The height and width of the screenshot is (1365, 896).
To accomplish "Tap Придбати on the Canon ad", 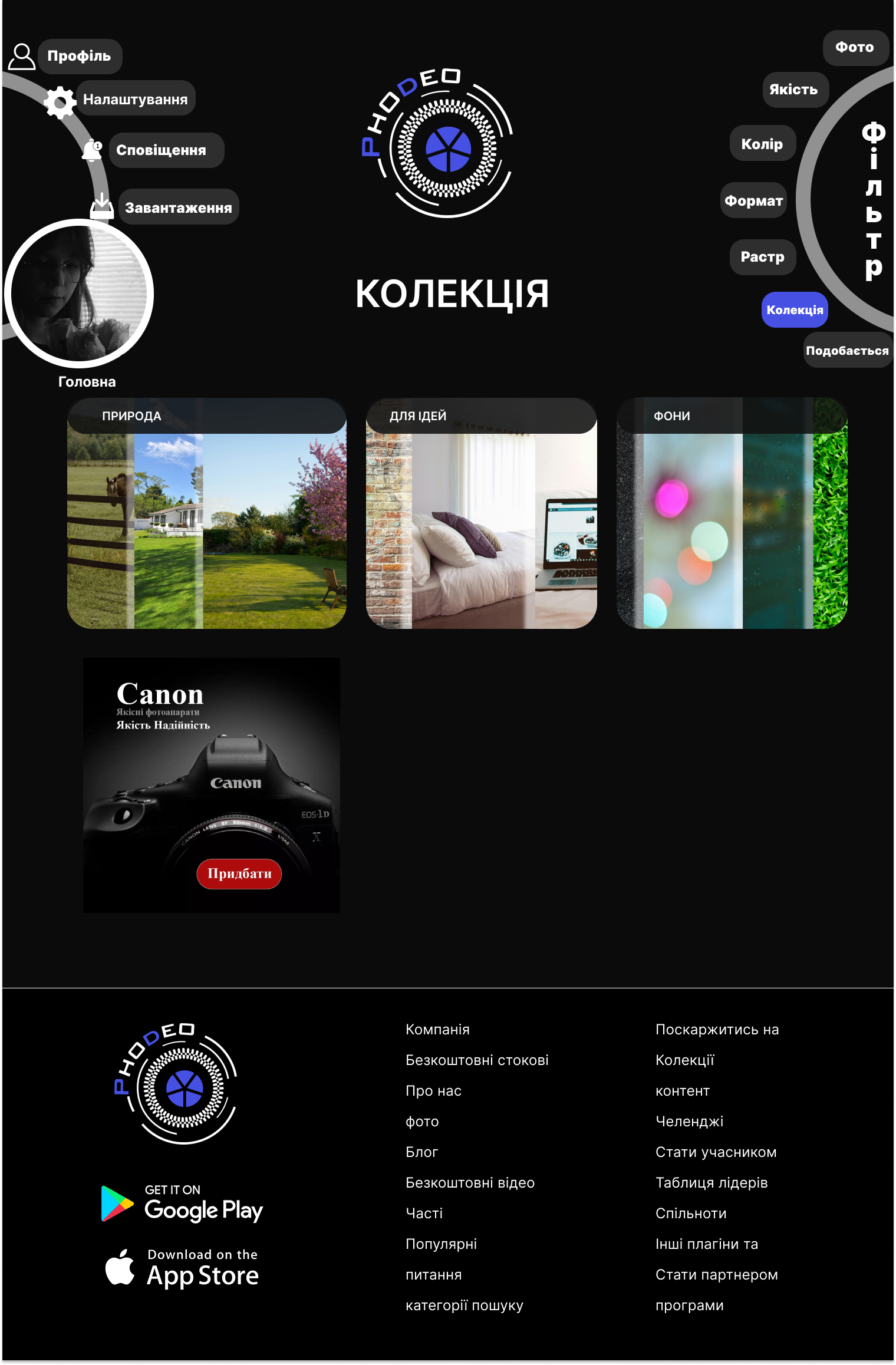I will click(x=239, y=873).
